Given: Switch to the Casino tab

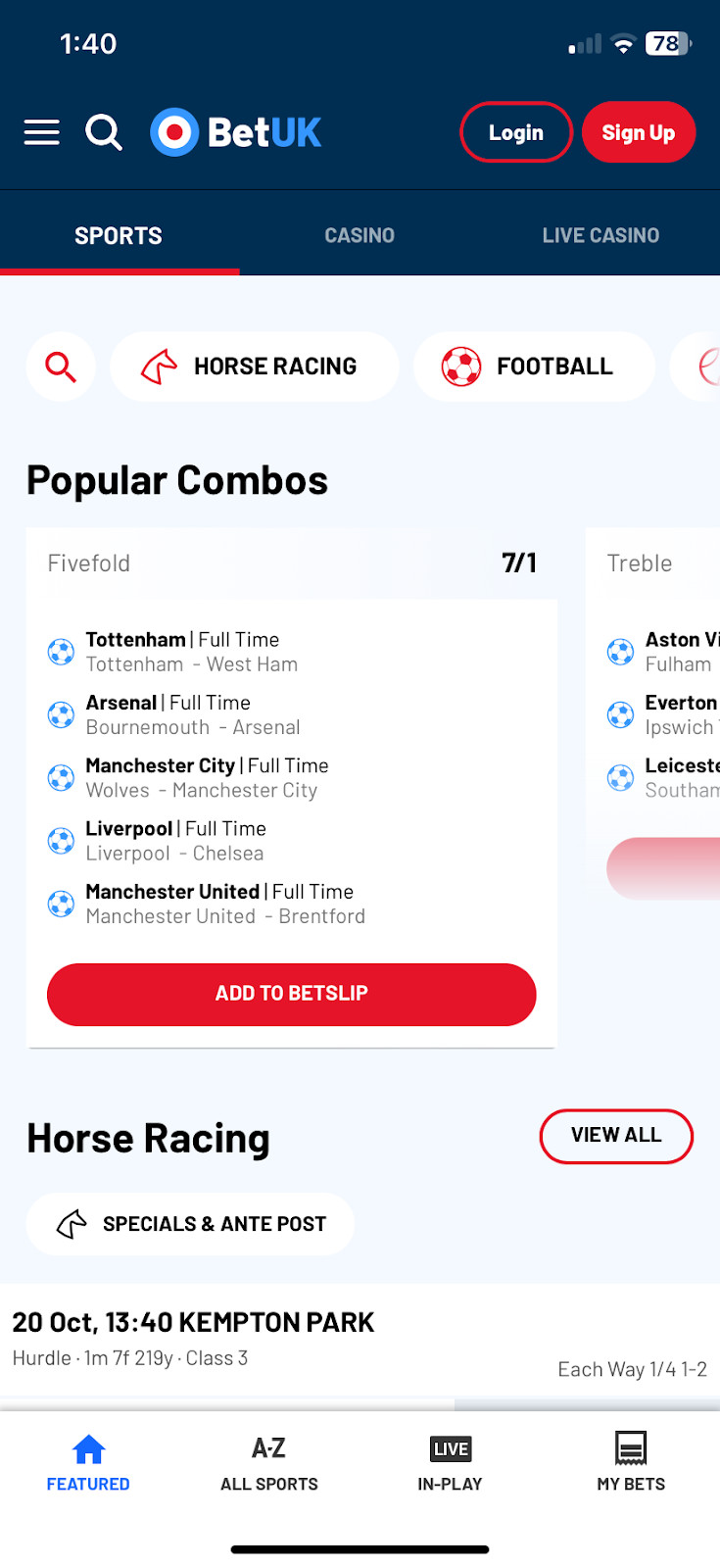Looking at the screenshot, I should coord(360,235).
